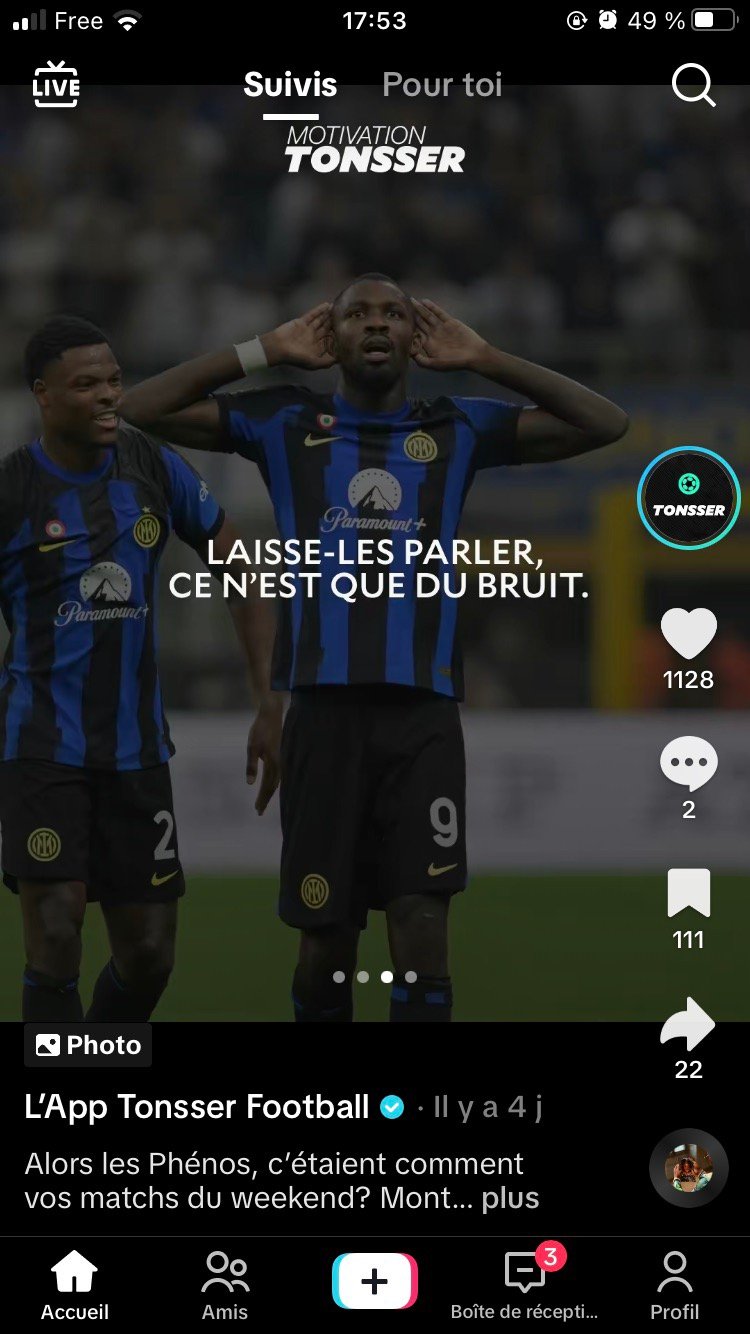Expand the caption with plus
The image size is (750, 1334).
click(510, 1198)
